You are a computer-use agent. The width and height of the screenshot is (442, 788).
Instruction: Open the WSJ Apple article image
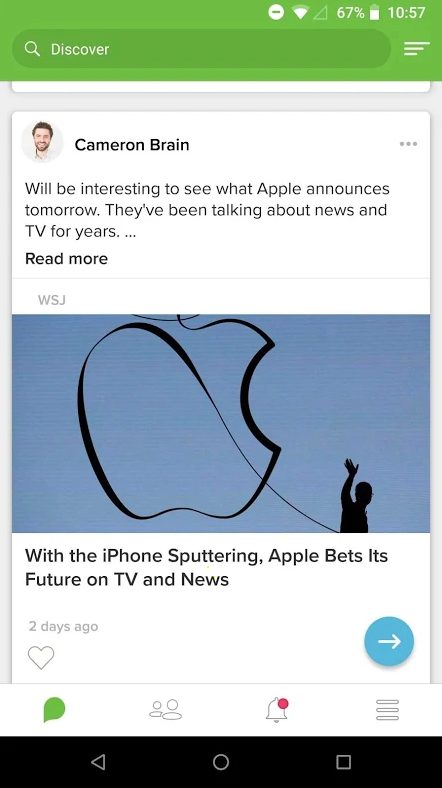pyautogui.click(x=221, y=423)
